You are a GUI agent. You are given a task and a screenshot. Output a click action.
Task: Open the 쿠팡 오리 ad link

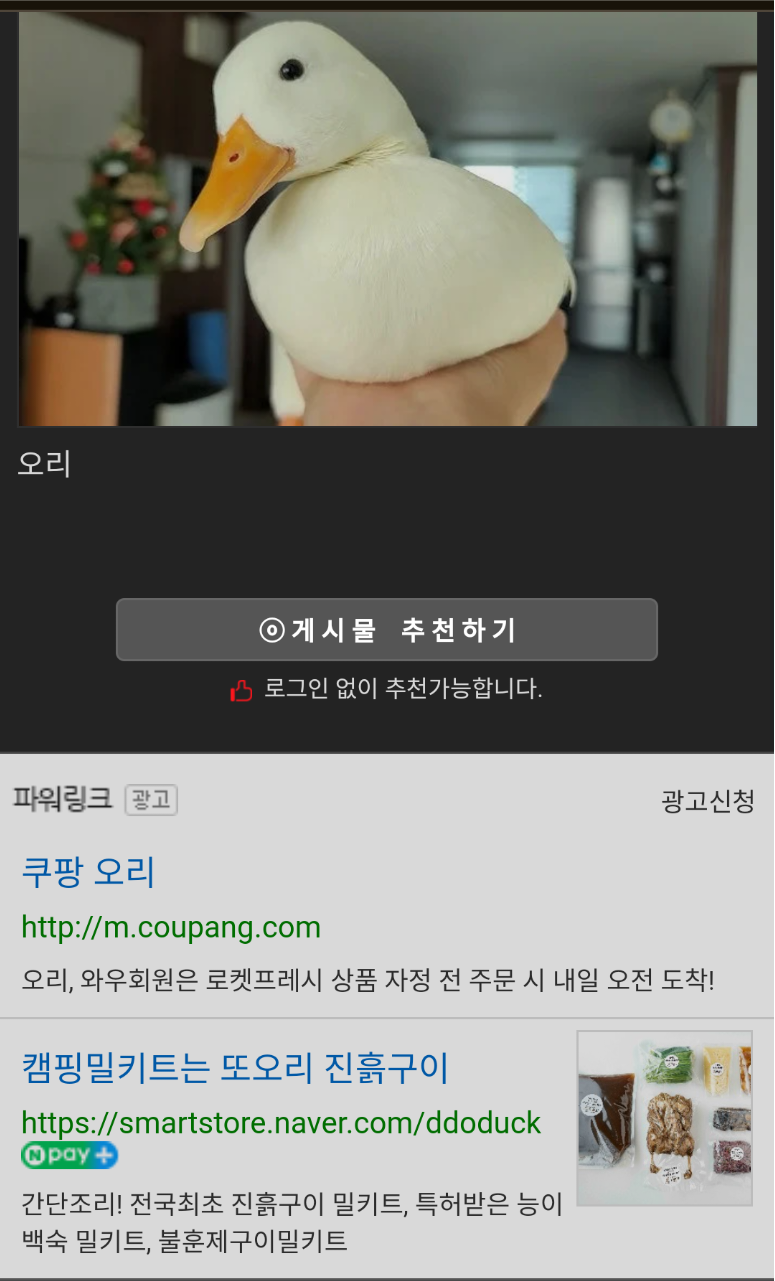[x=88, y=873]
